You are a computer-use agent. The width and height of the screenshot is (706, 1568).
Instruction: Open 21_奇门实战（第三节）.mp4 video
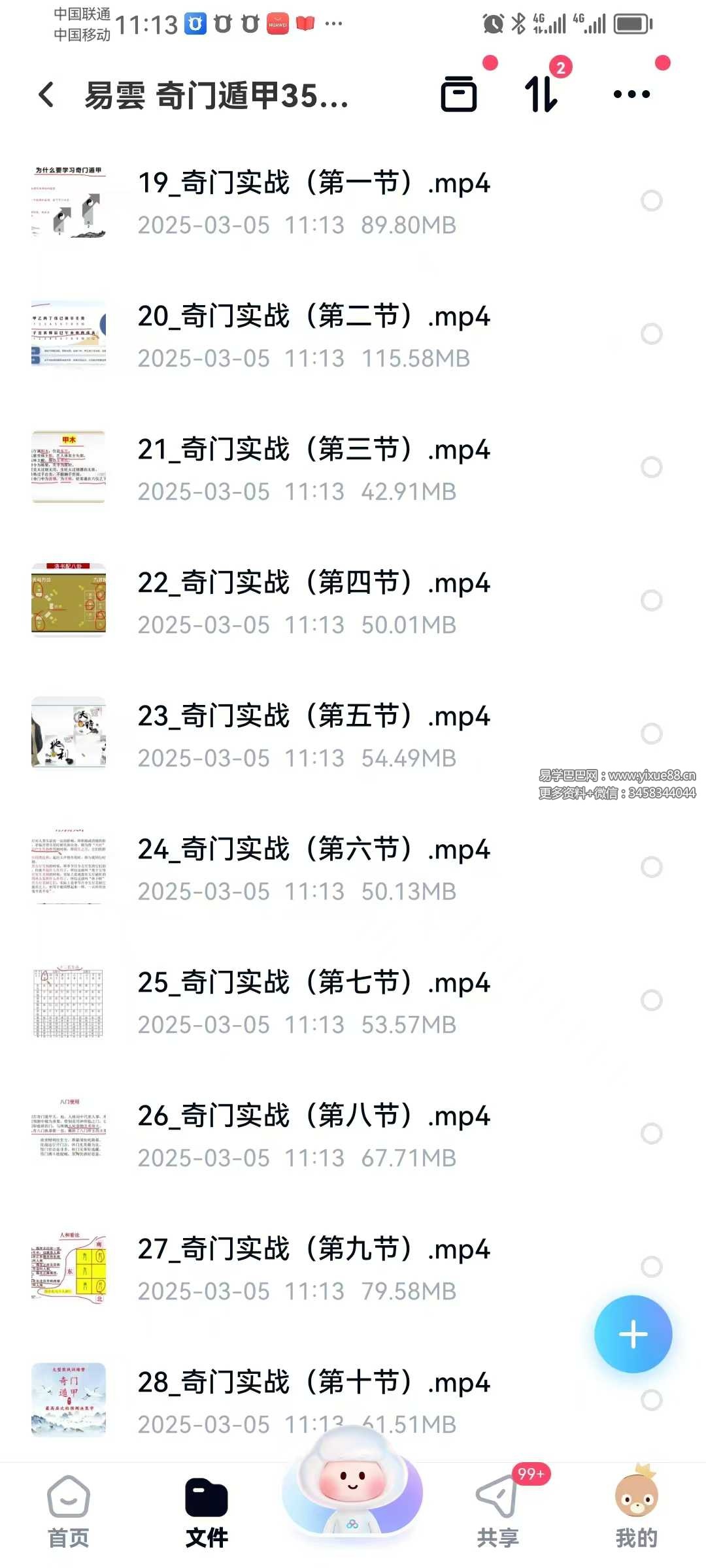314,468
